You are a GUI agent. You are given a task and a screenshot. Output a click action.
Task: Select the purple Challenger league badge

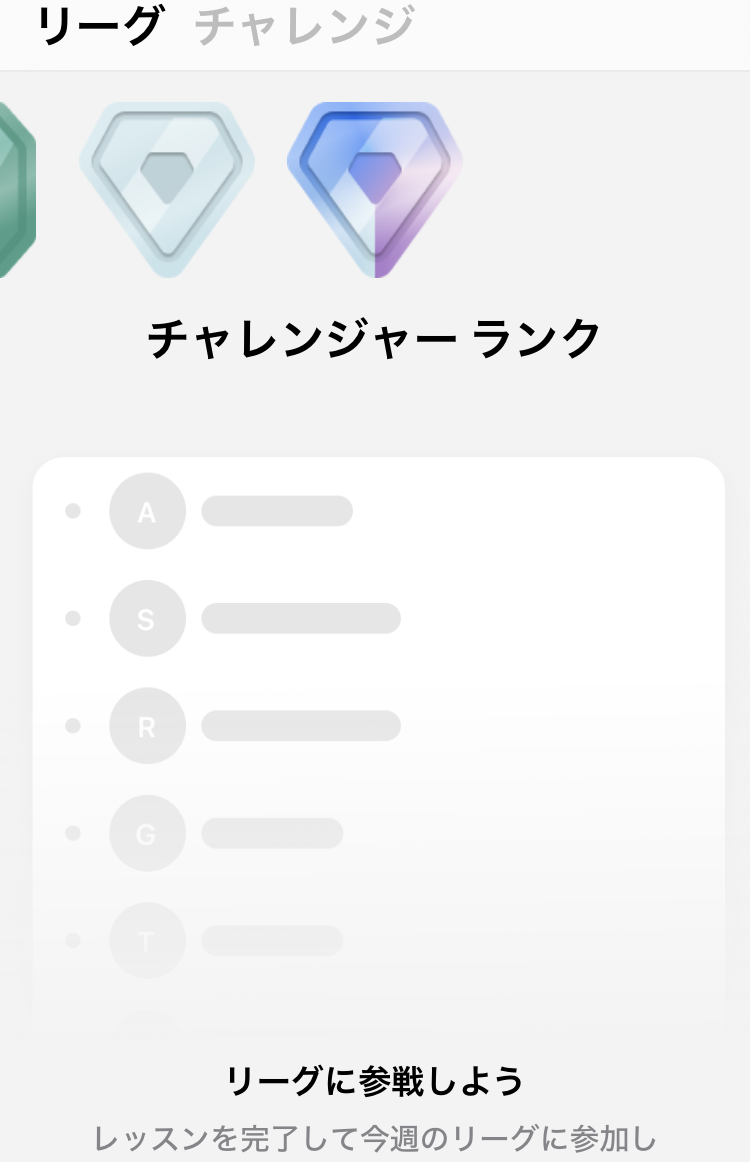pos(375,190)
